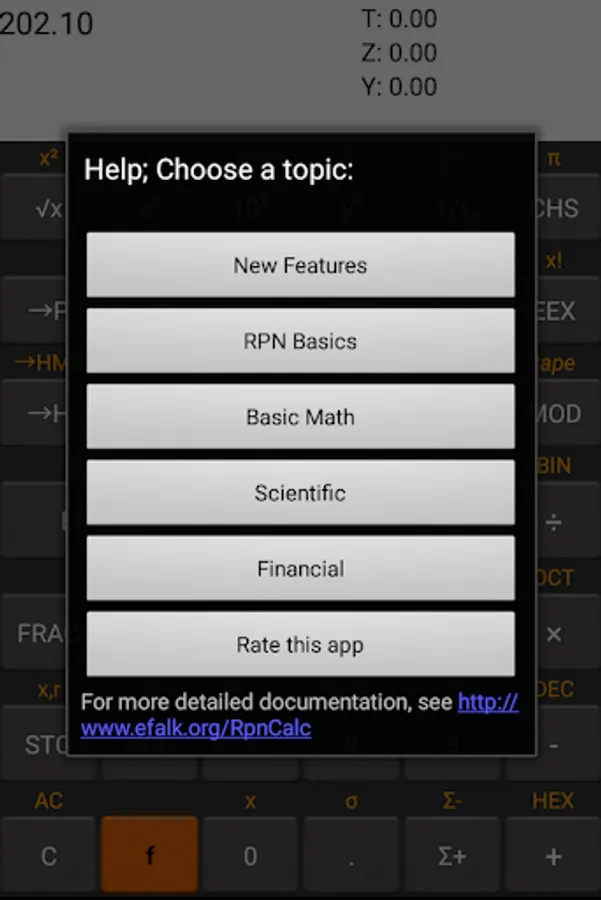Tap Rate this app
The width and height of the screenshot is (601, 900).
pos(300,645)
